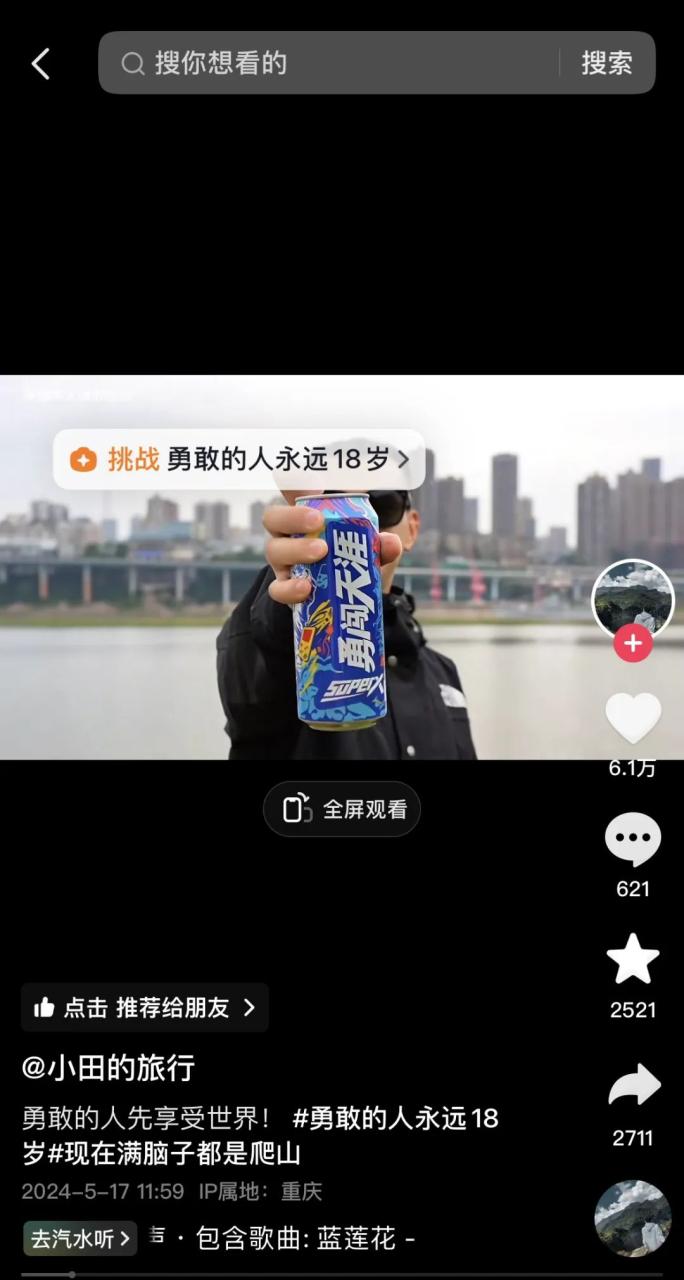Switch to 全屏观看 fullscreen mode
Screen dimensions: 684x1280
(342, 809)
